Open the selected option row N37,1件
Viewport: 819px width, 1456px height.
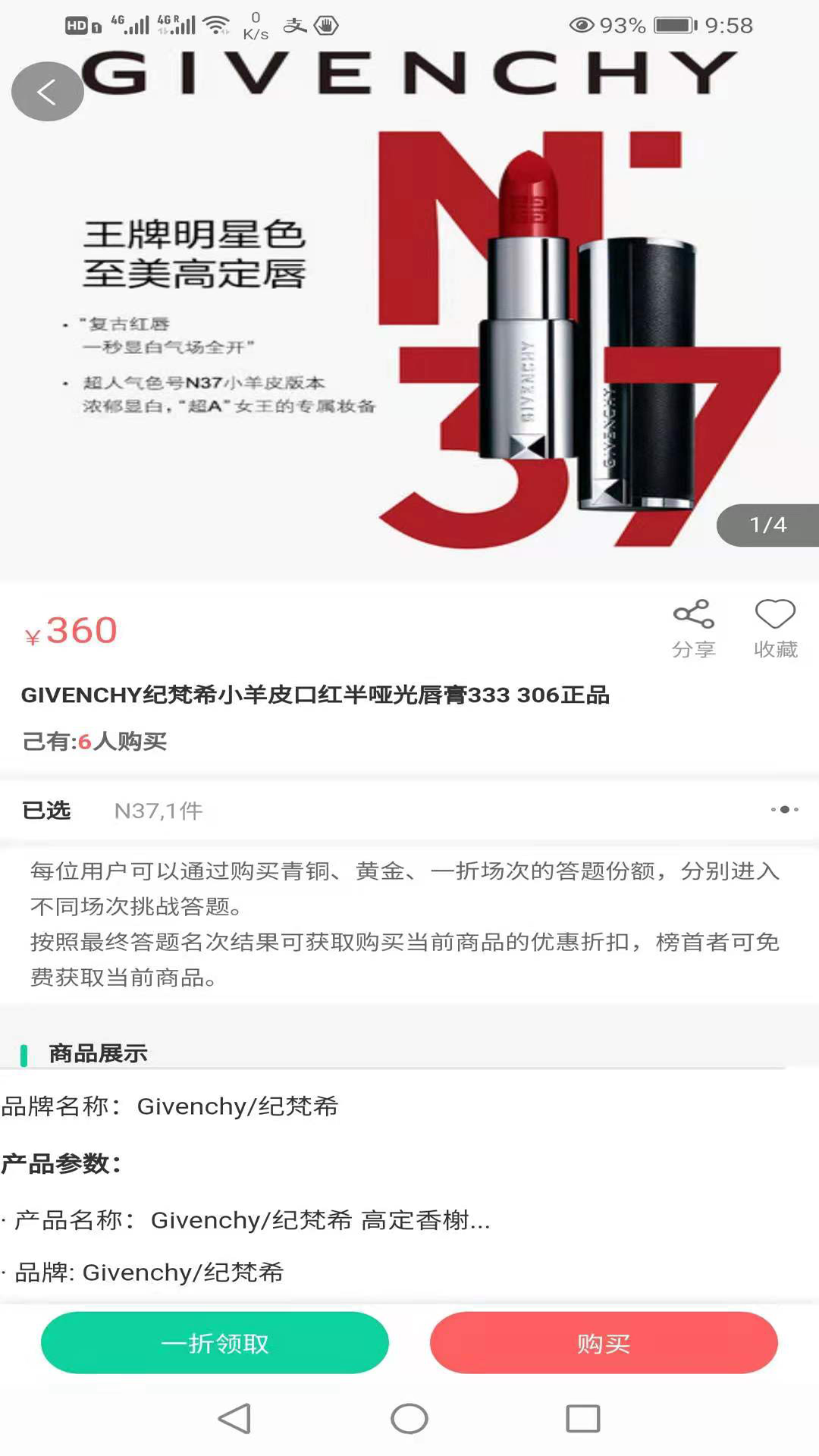[409, 810]
